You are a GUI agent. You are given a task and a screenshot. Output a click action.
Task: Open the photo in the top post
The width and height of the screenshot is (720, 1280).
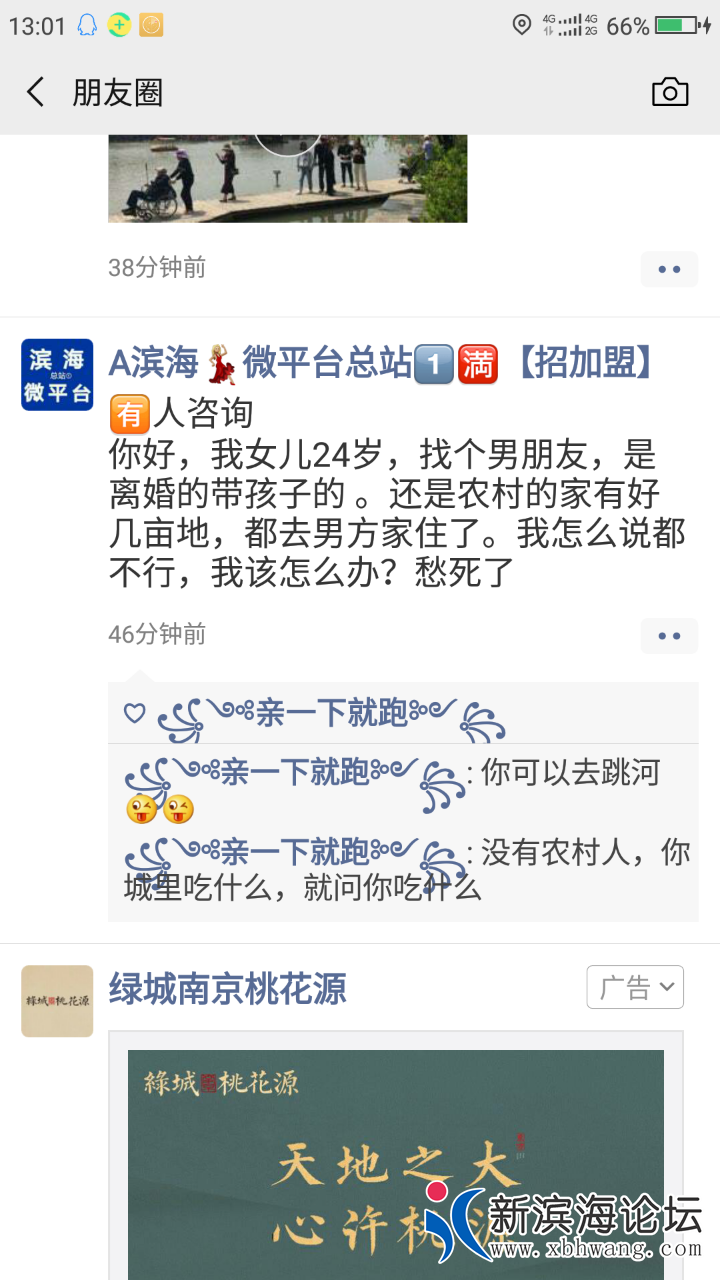pos(287,178)
